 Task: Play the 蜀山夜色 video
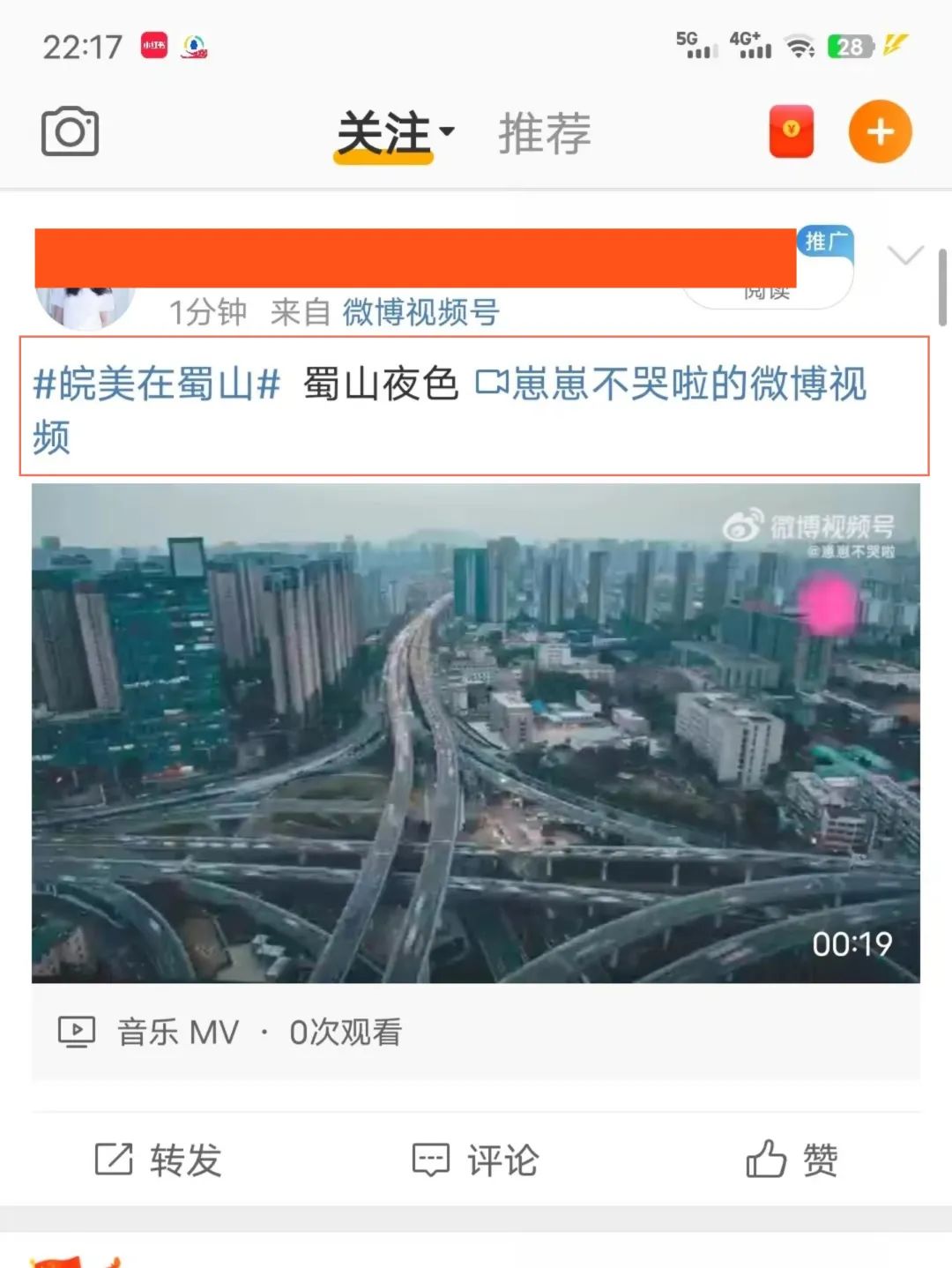point(476,732)
